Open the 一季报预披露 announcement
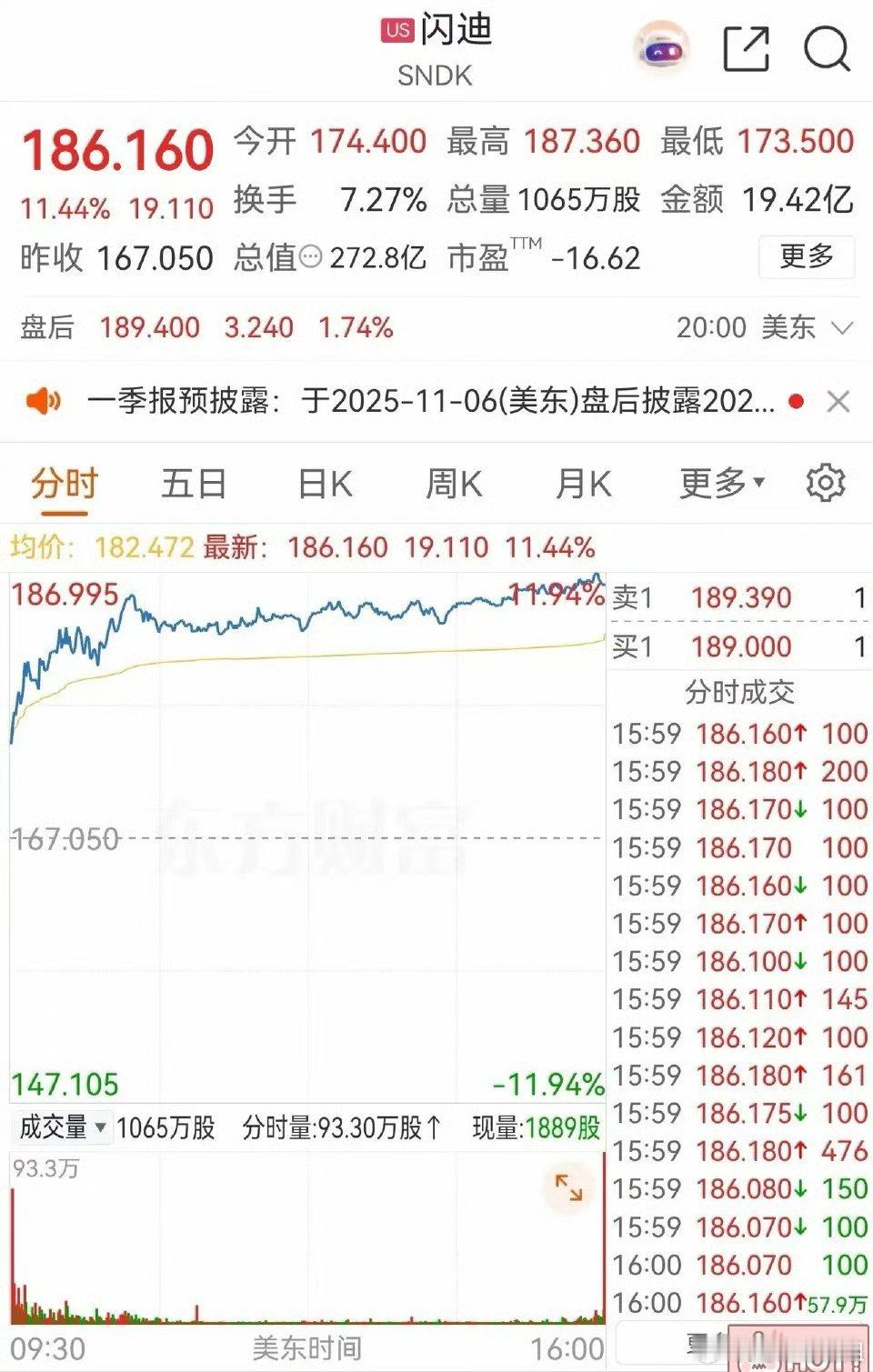 427,401
